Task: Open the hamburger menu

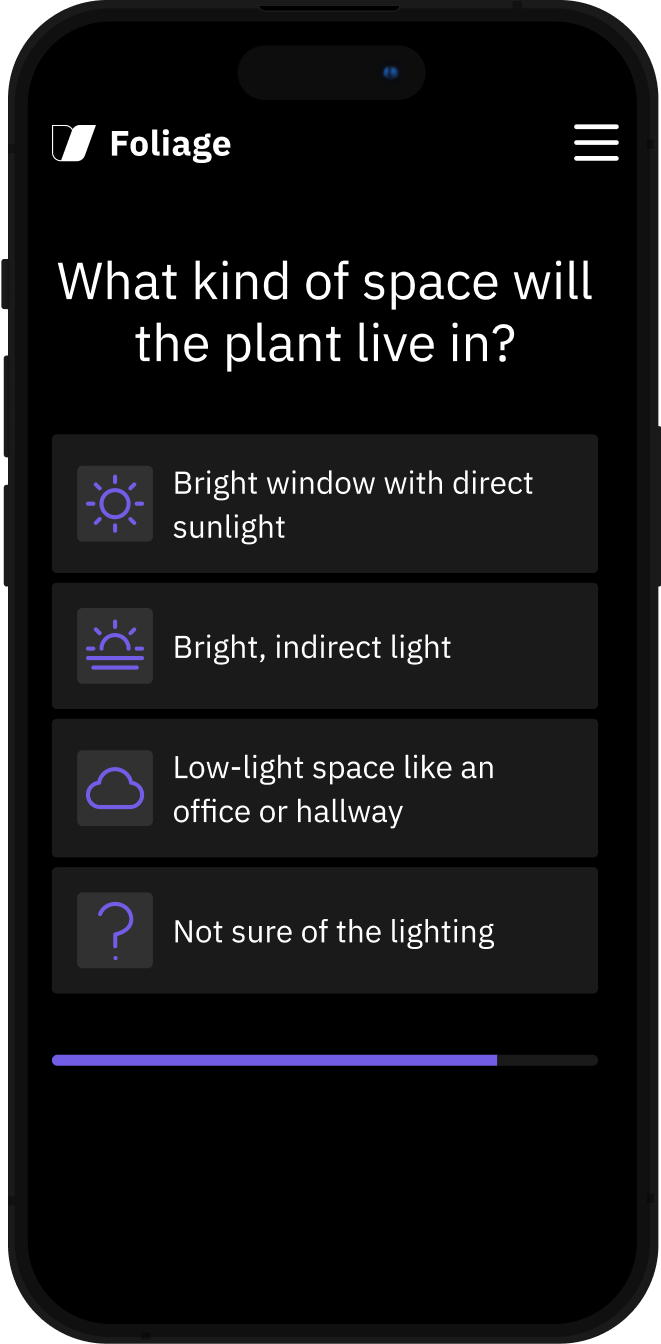Action: 596,143
